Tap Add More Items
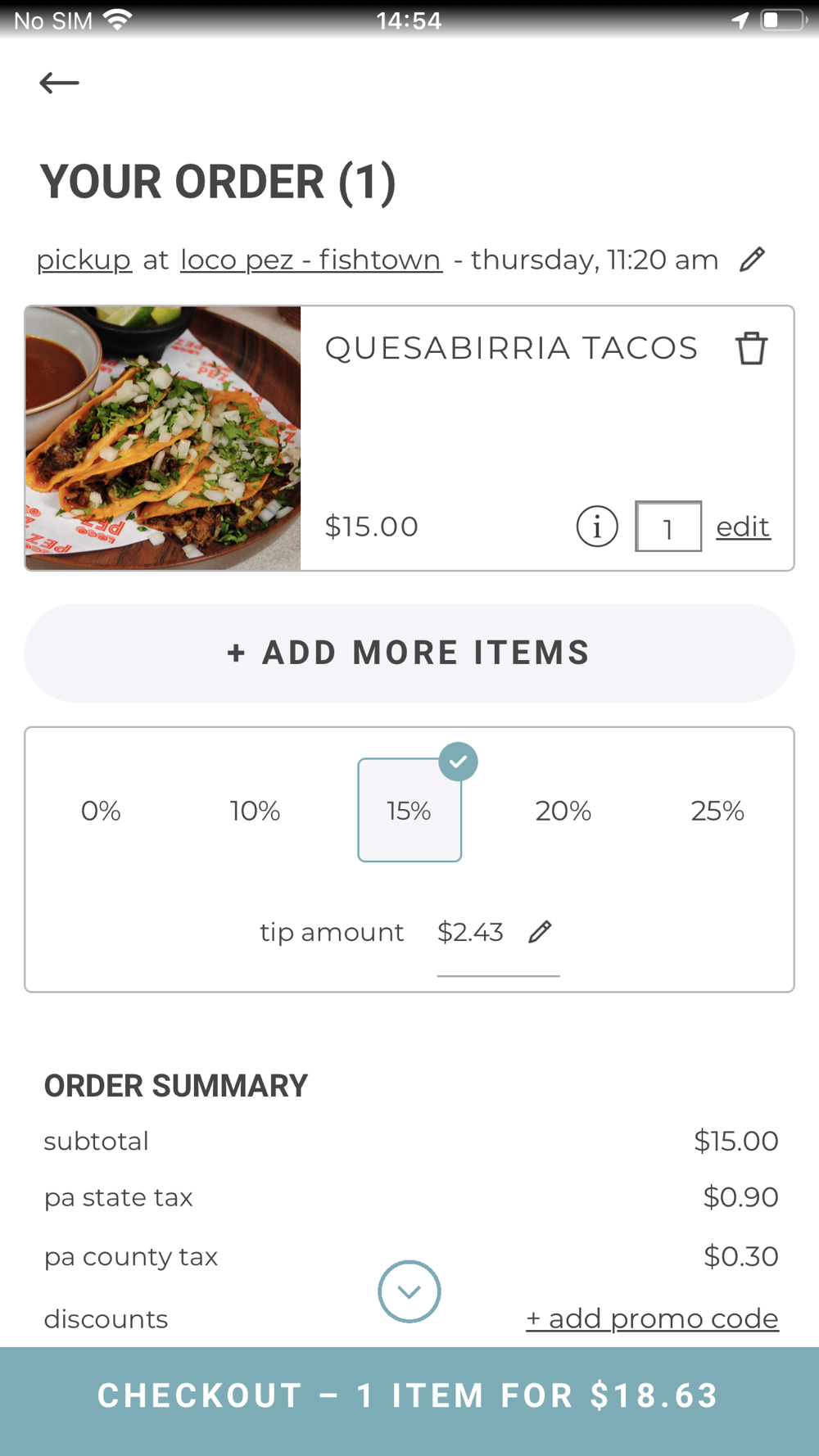The height and width of the screenshot is (1456, 819). tap(409, 653)
